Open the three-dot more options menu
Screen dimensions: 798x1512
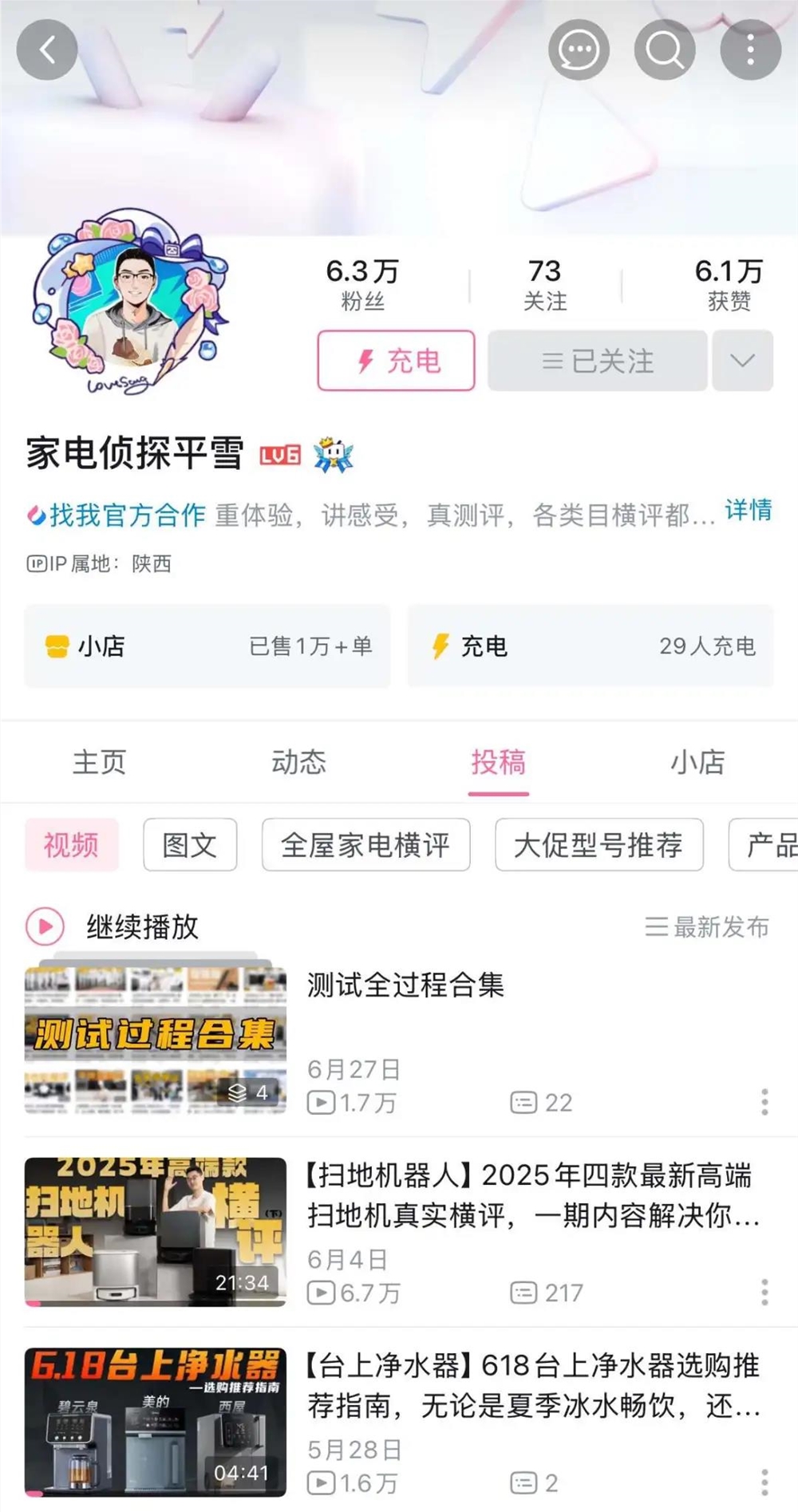[x=749, y=49]
